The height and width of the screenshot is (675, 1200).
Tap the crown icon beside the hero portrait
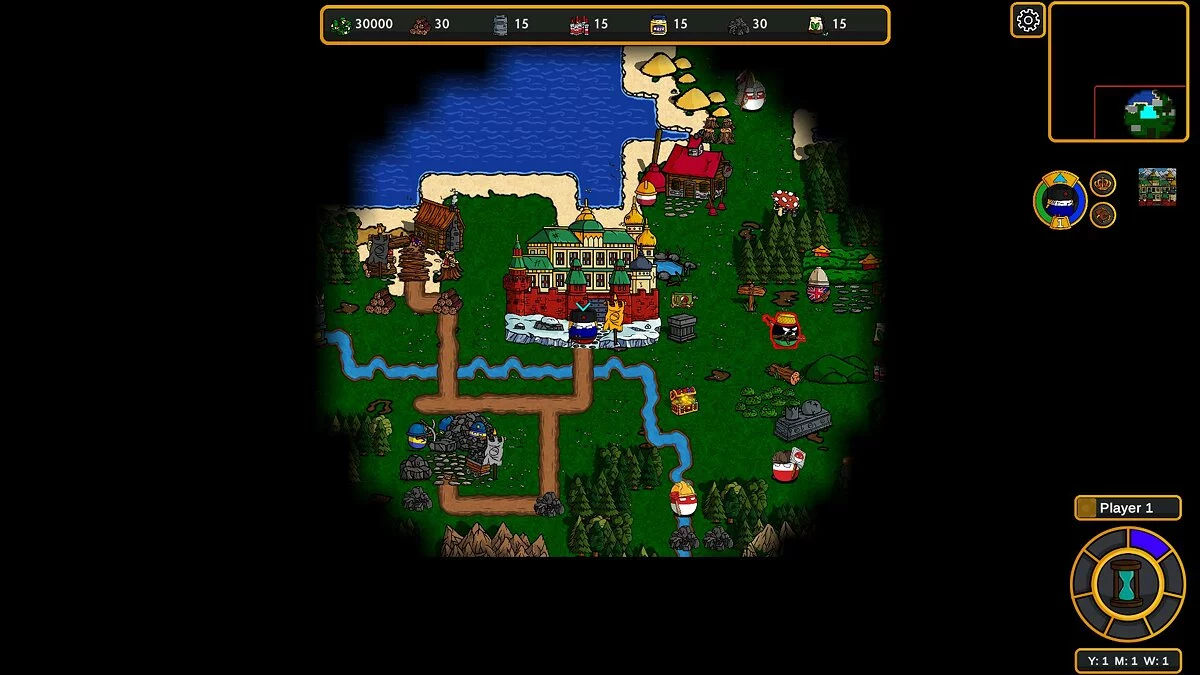coord(1103,183)
